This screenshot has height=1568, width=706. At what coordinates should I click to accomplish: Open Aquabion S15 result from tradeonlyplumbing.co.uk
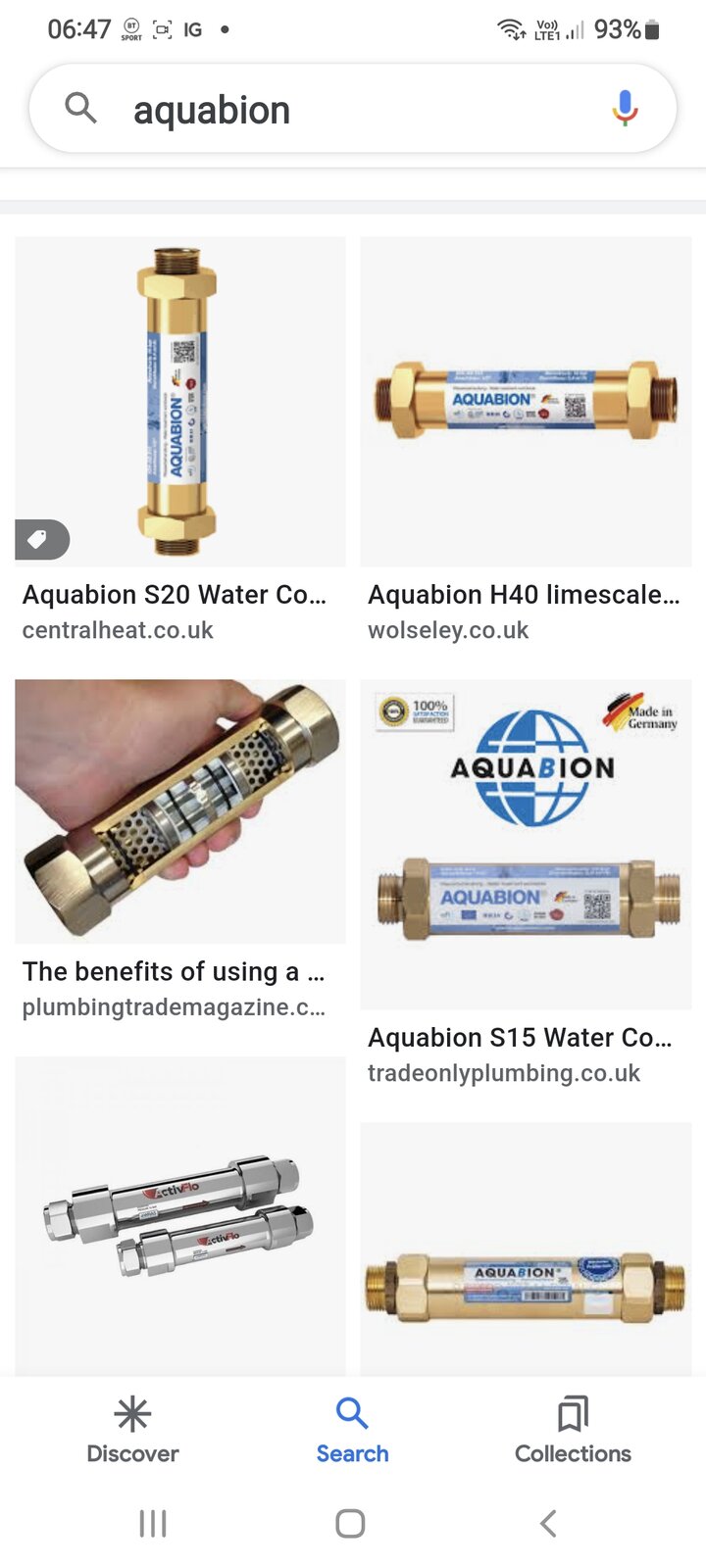(526, 845)
